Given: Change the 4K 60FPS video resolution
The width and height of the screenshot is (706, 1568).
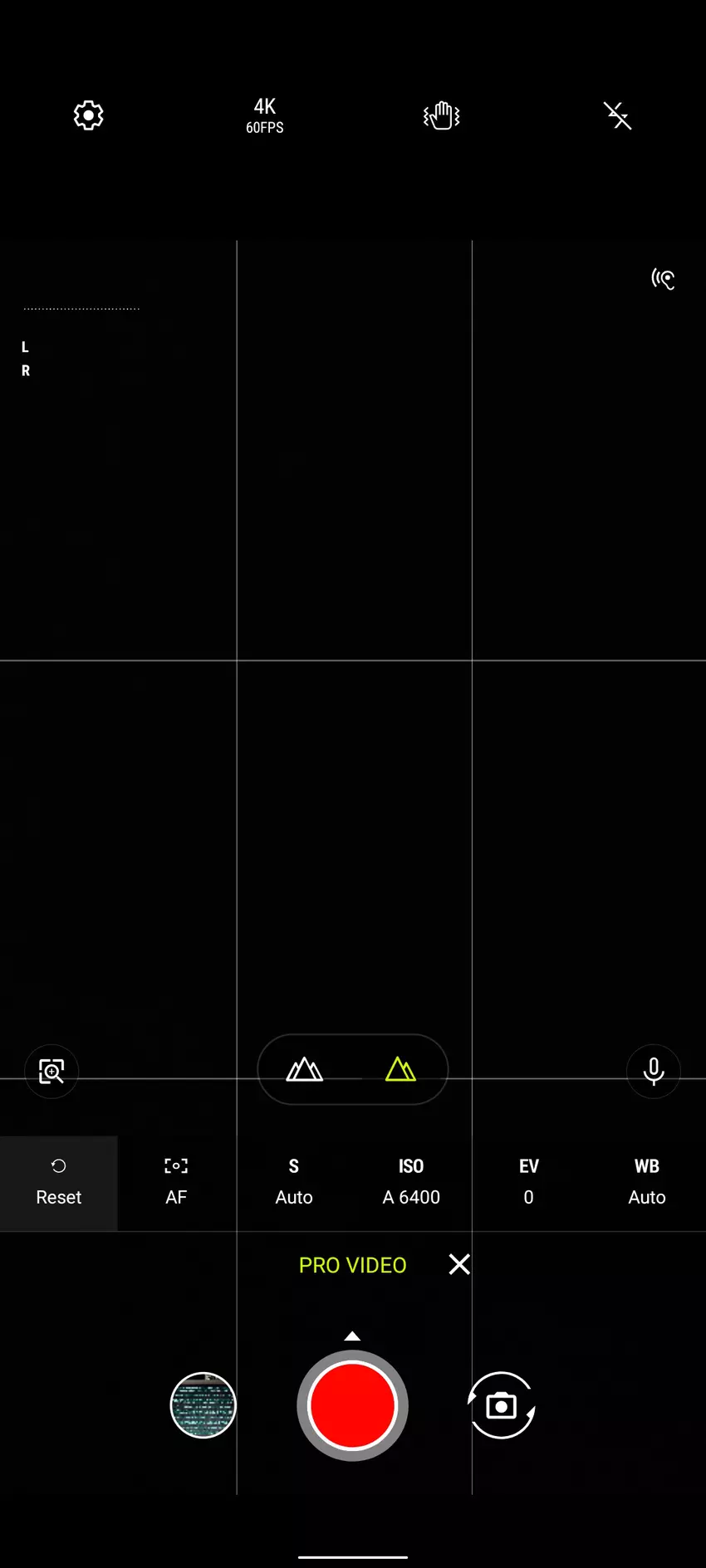Looking at the screenshot, I should (x=265, y=115).
